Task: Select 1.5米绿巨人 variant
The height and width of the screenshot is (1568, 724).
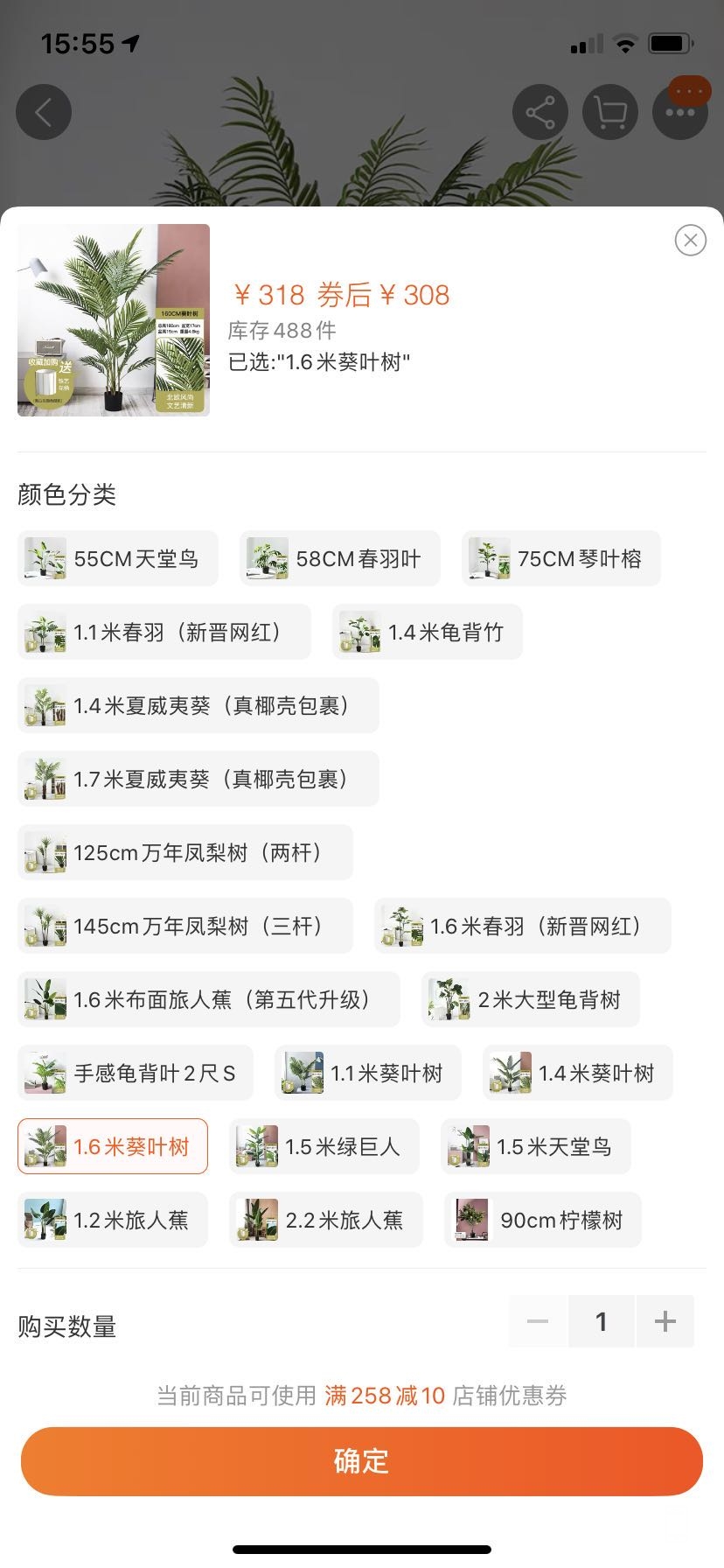Action: coord(324,1146)
